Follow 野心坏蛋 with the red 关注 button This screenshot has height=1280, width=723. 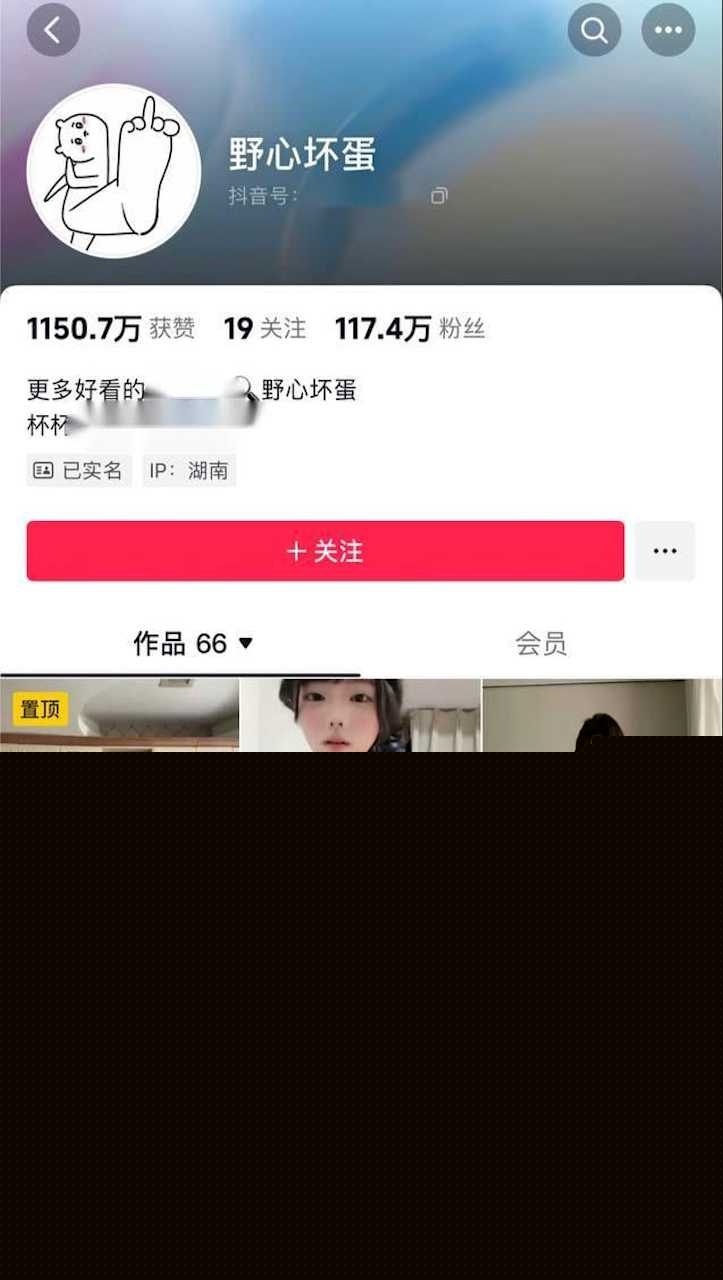(325, 551)
